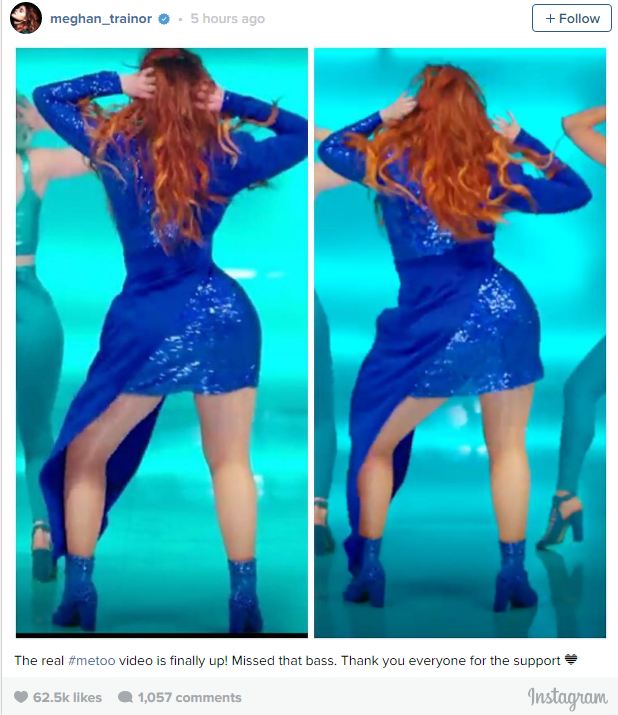Open the post on Instagram via logo
618x715 pixels.
(566, 697)
